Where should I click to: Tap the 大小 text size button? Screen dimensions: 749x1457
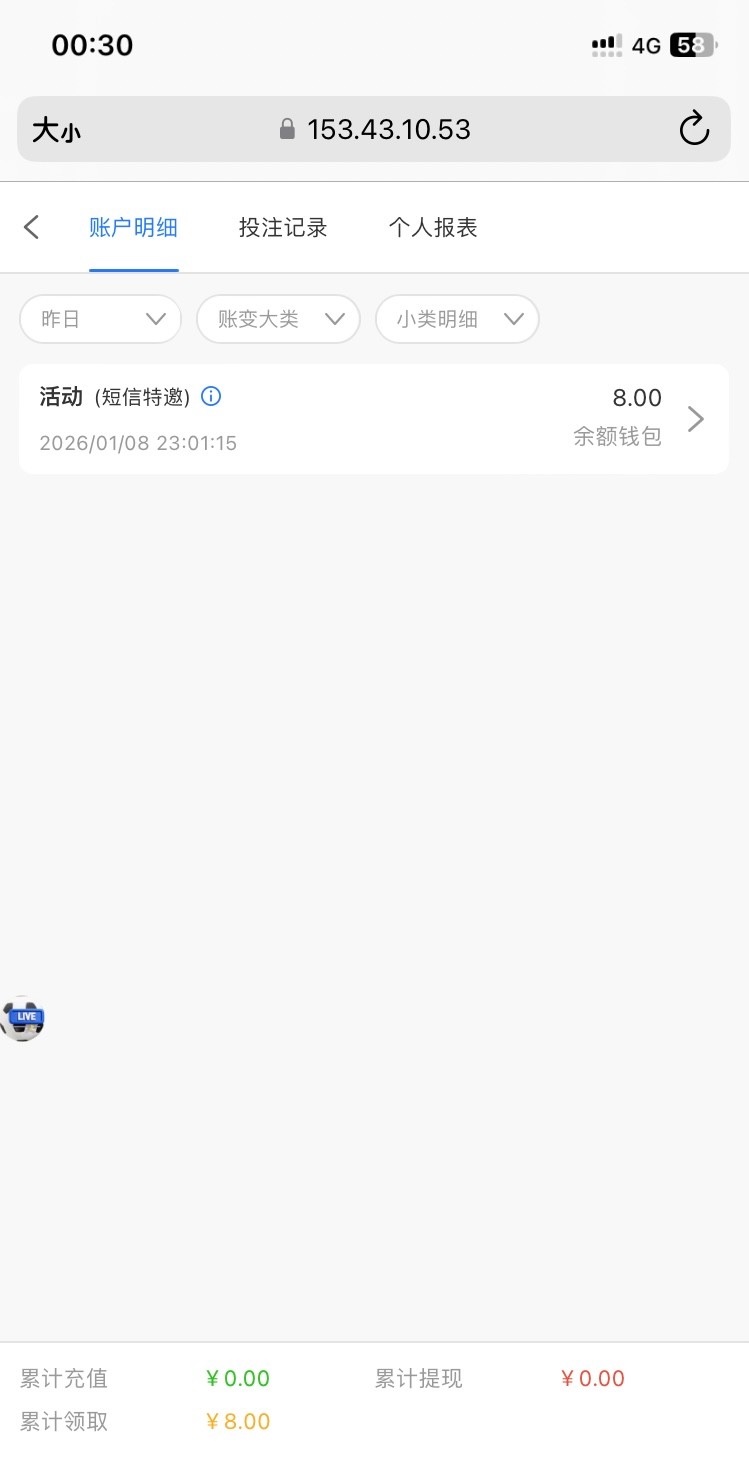coord(56,130)
